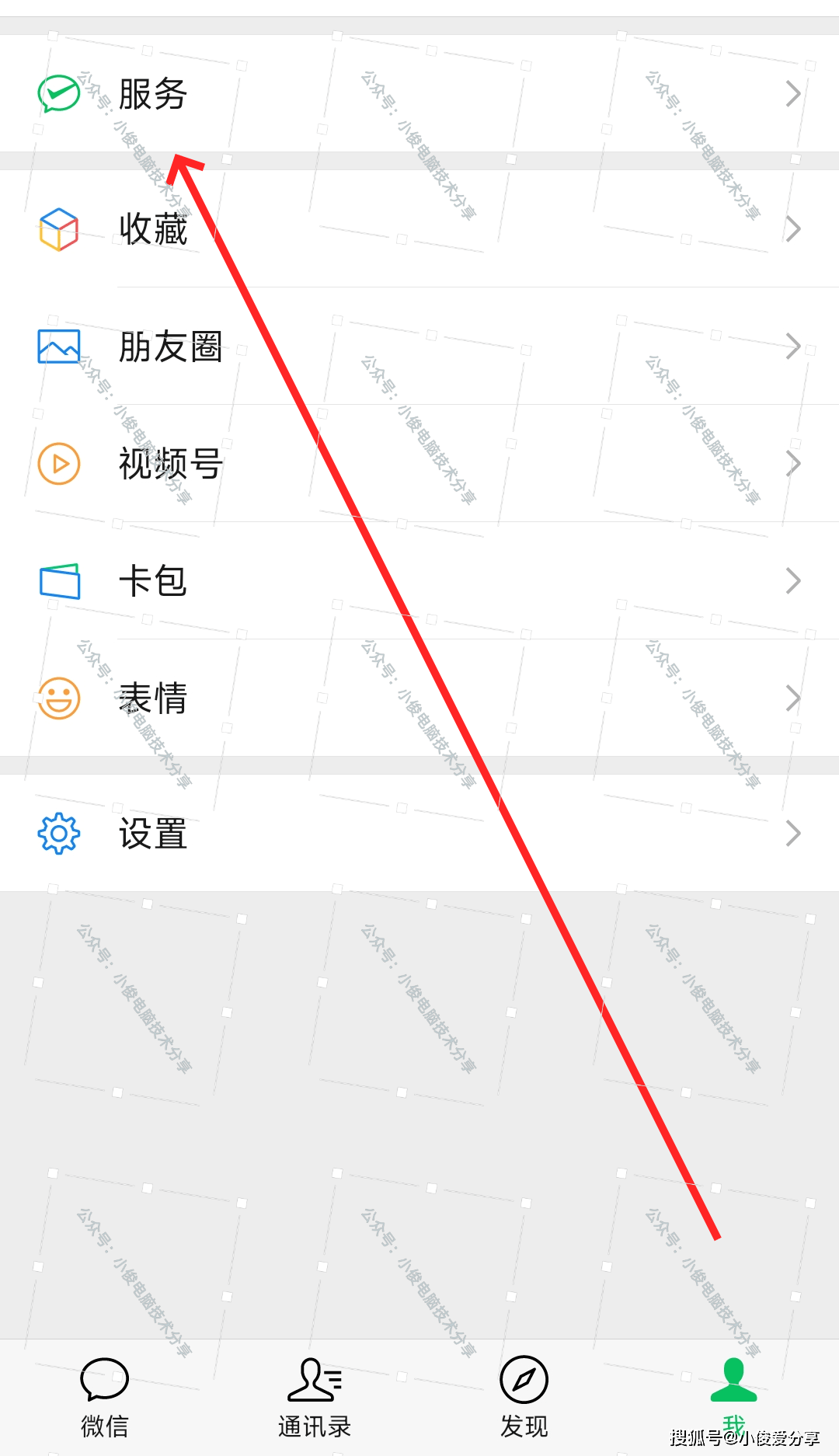The width and height of the screenshot is (839, 1456).
Task: Open 收藏 favorites
Action: (x=419, y=229)
